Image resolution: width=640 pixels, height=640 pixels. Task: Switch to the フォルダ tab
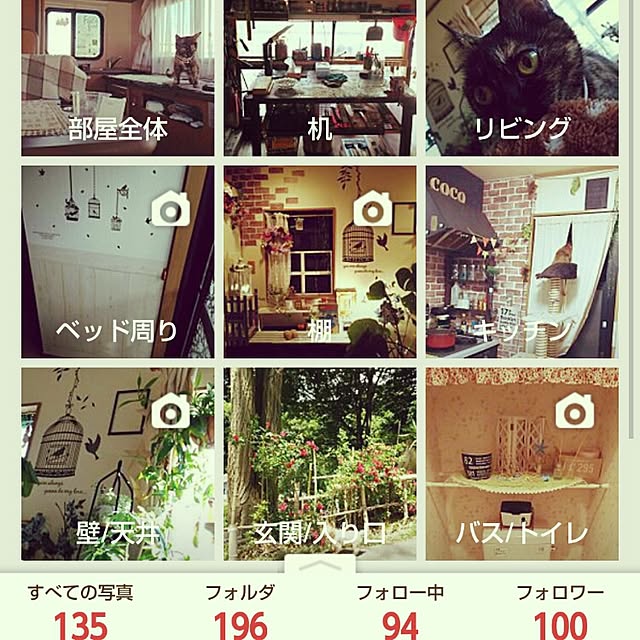click(x=240, y=610)
